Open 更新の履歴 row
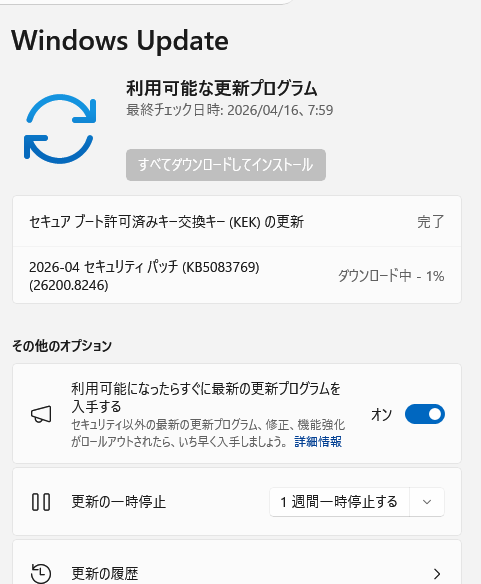This screenshot has height=584, width=481. 237,566
